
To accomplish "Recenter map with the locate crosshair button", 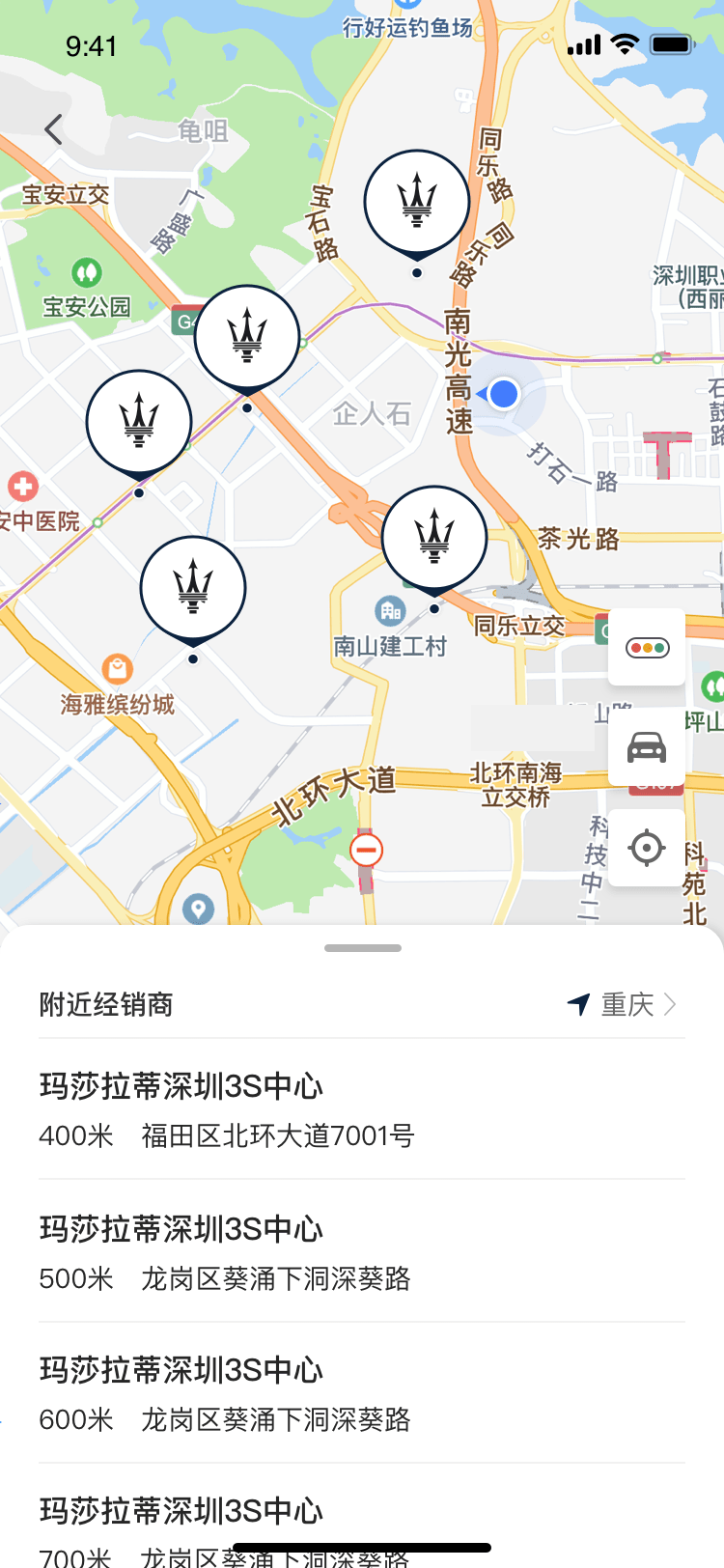I will [647, 848].
